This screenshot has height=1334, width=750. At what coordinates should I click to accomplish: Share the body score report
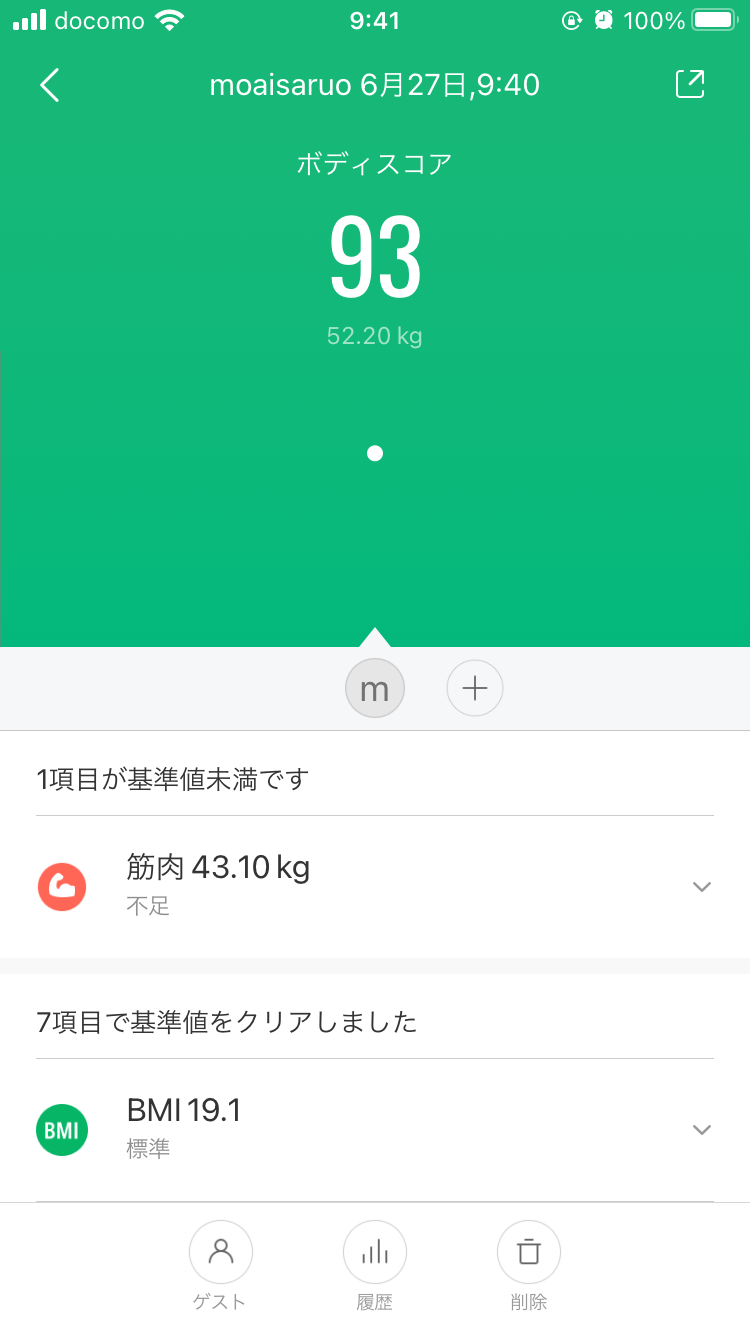(x=690, y=85)
